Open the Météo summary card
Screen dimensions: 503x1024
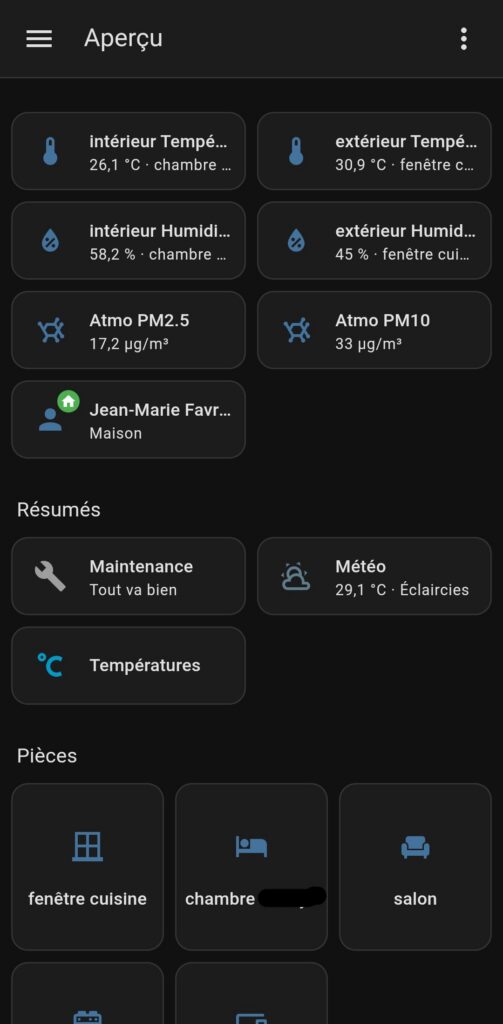(374, 576)
